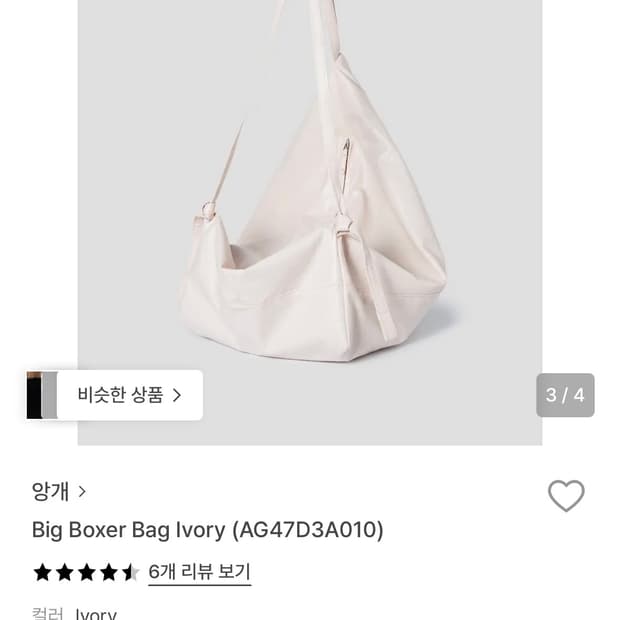
Task: Open the Big Boxer Bag product photo
Action: click(310, 200)
